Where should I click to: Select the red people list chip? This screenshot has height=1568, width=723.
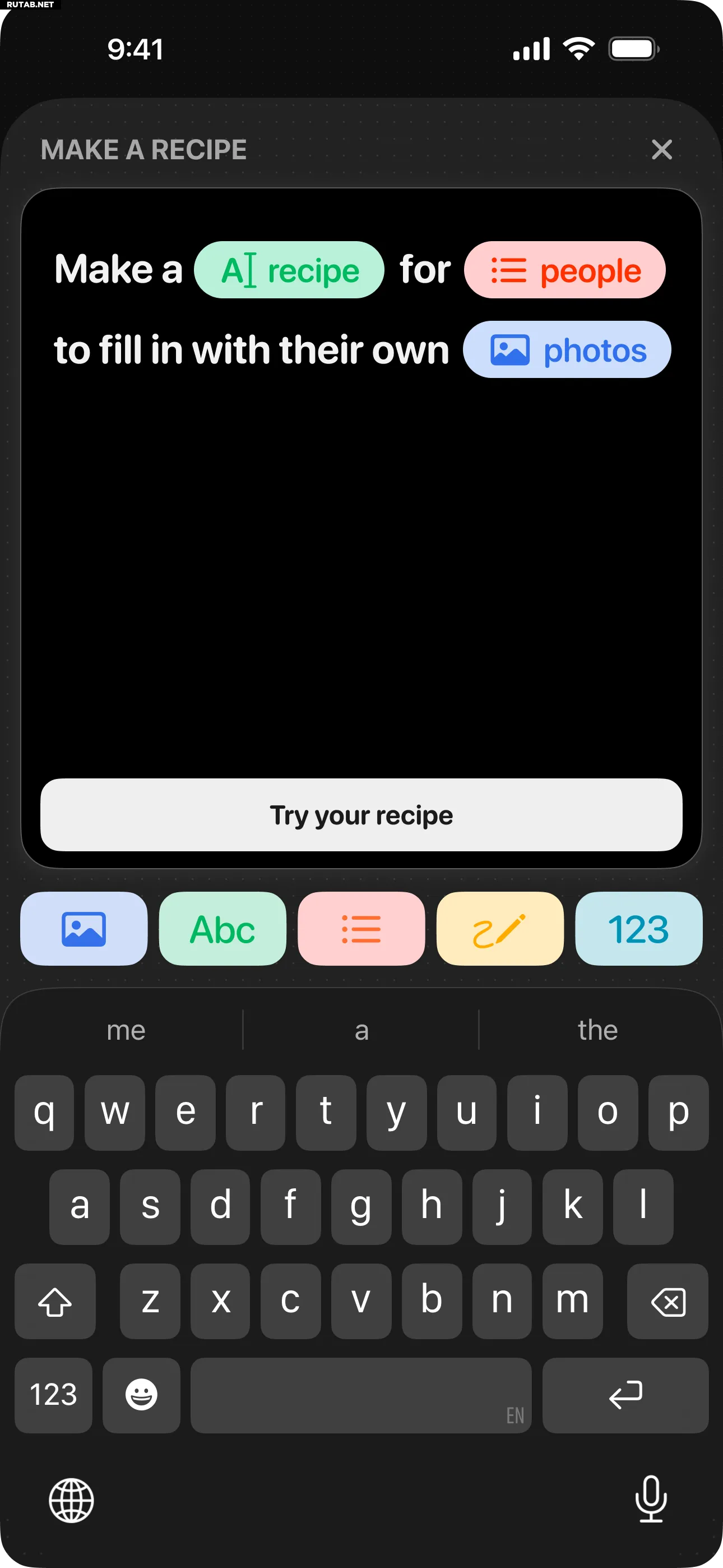pos(564,270)
